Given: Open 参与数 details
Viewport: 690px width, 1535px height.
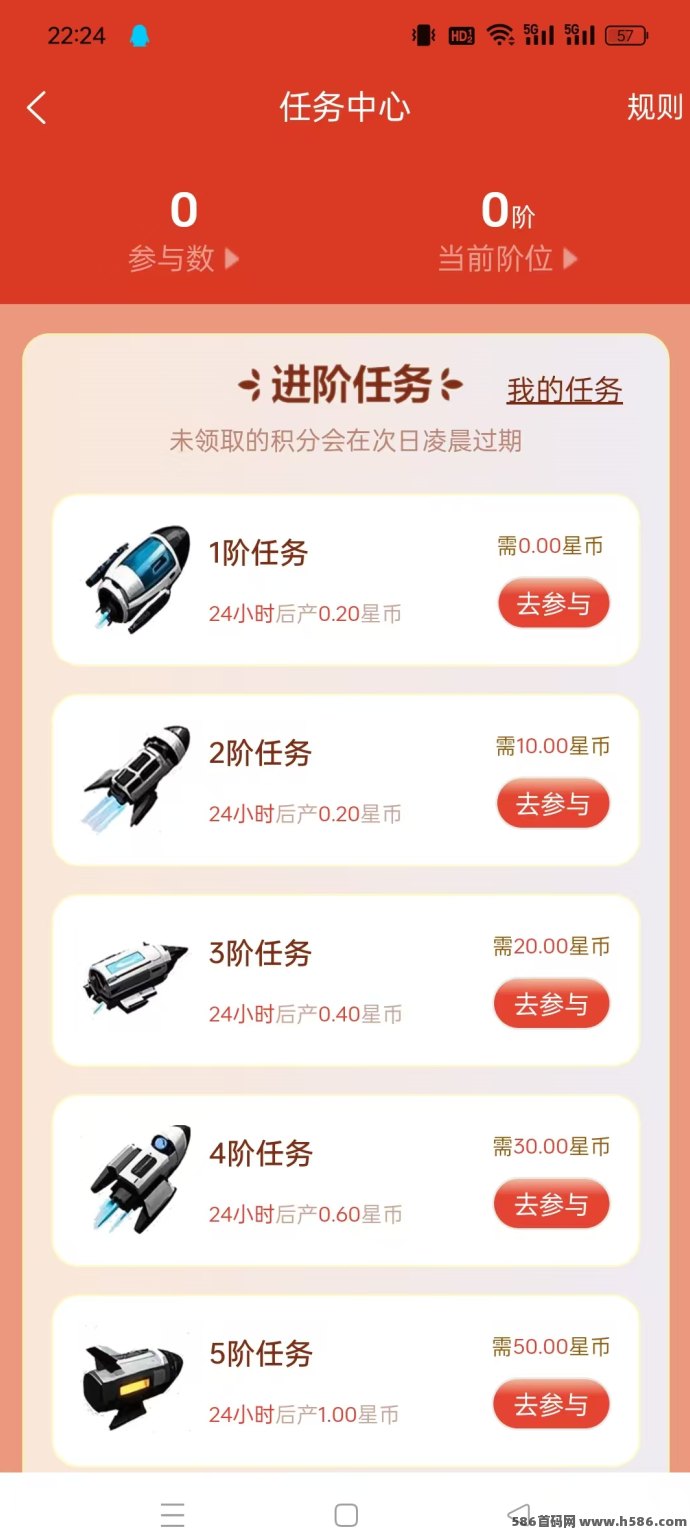Looking at the screenshot, I should point(184,259).
